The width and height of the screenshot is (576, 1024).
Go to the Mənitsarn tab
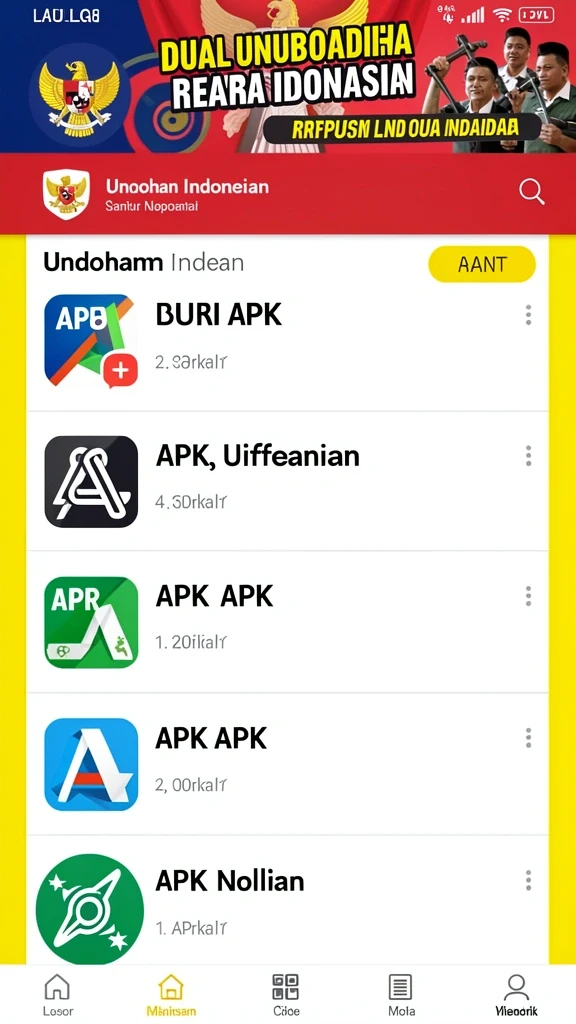click(x=171, y=995)
